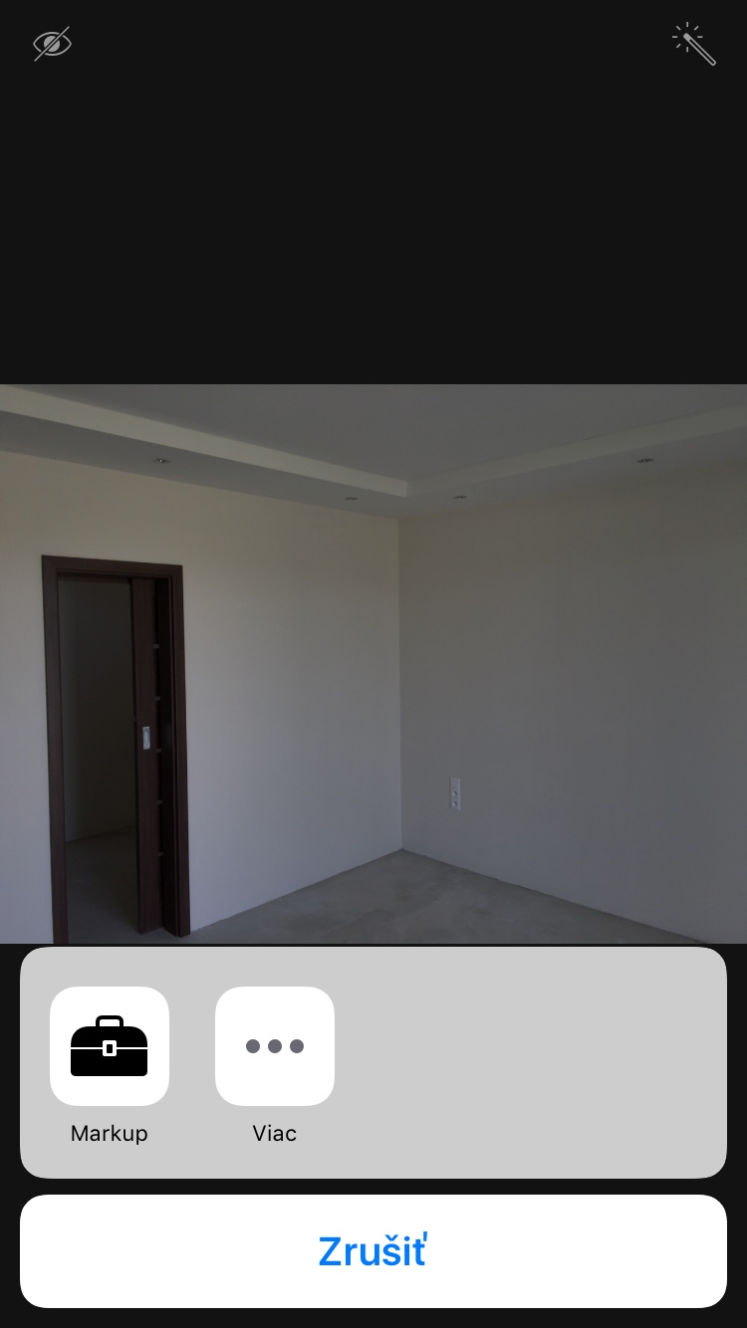Tap the crossed-out eye icon
Image resolution: width=747 pixels, height=1328 pixels.
(x=52, y=44)
